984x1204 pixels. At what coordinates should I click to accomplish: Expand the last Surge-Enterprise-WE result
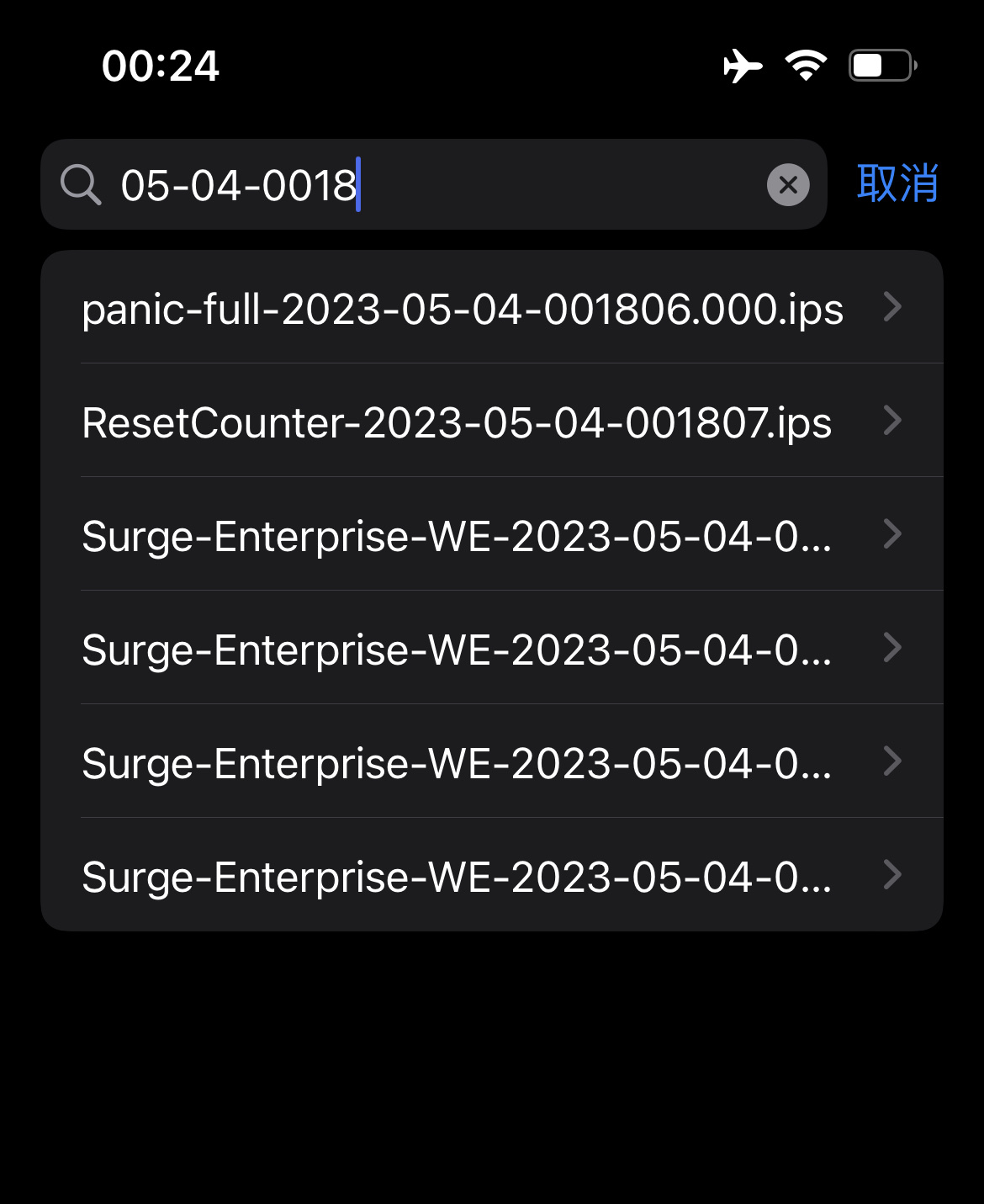click(892, 876)
